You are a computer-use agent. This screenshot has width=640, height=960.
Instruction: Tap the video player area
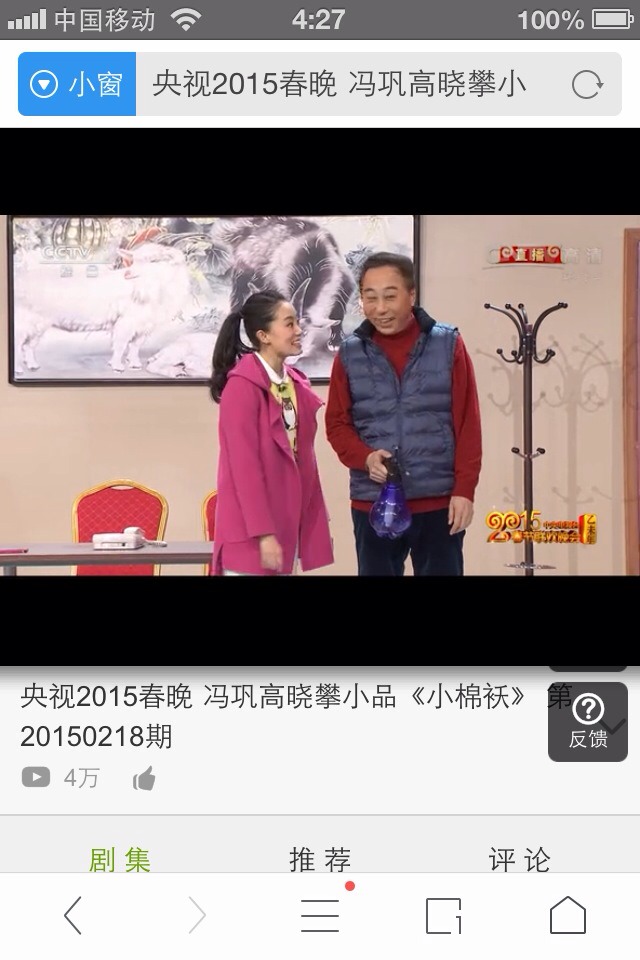pos(320,395)
